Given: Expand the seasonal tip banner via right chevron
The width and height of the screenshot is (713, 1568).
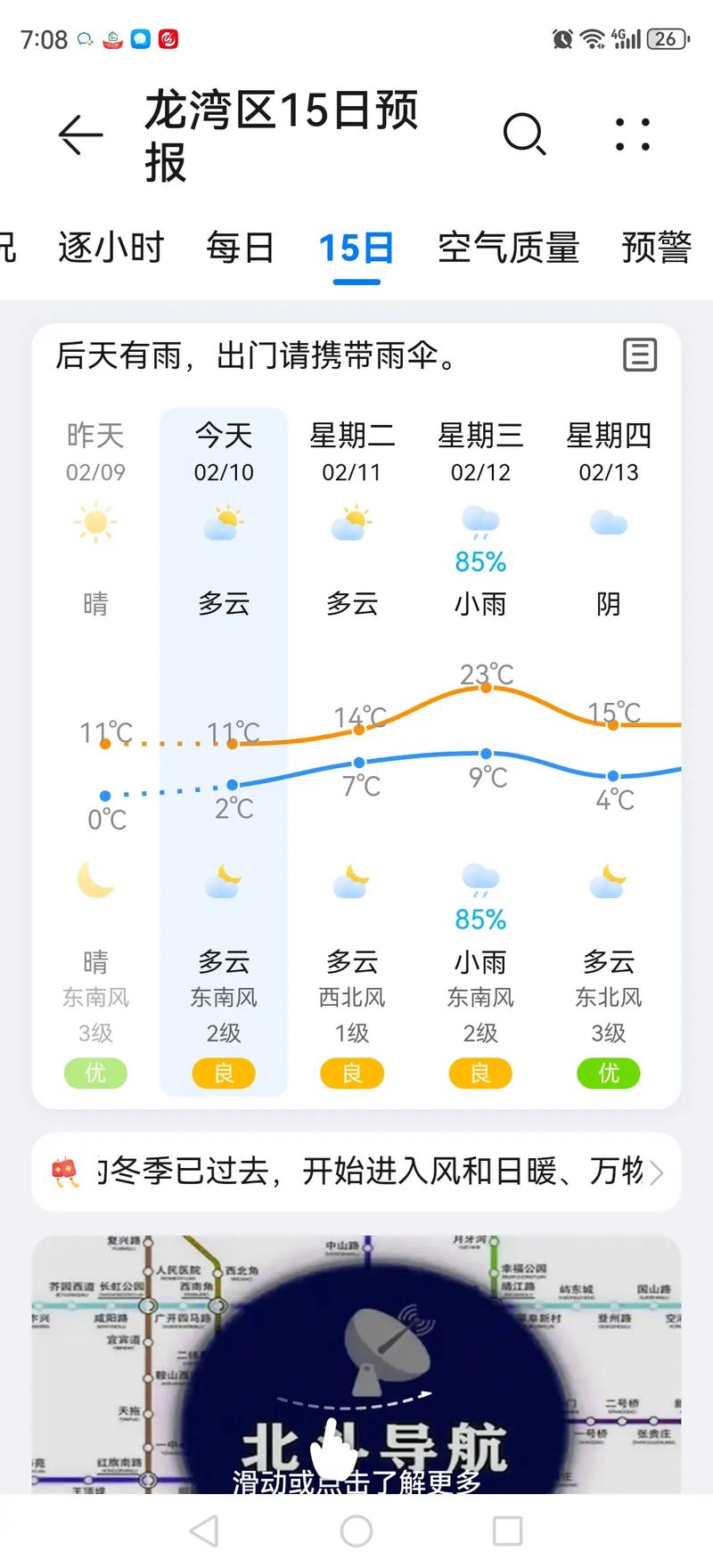Looking at the screenshot, I should pyautogui.click(x=657, y=1173).
